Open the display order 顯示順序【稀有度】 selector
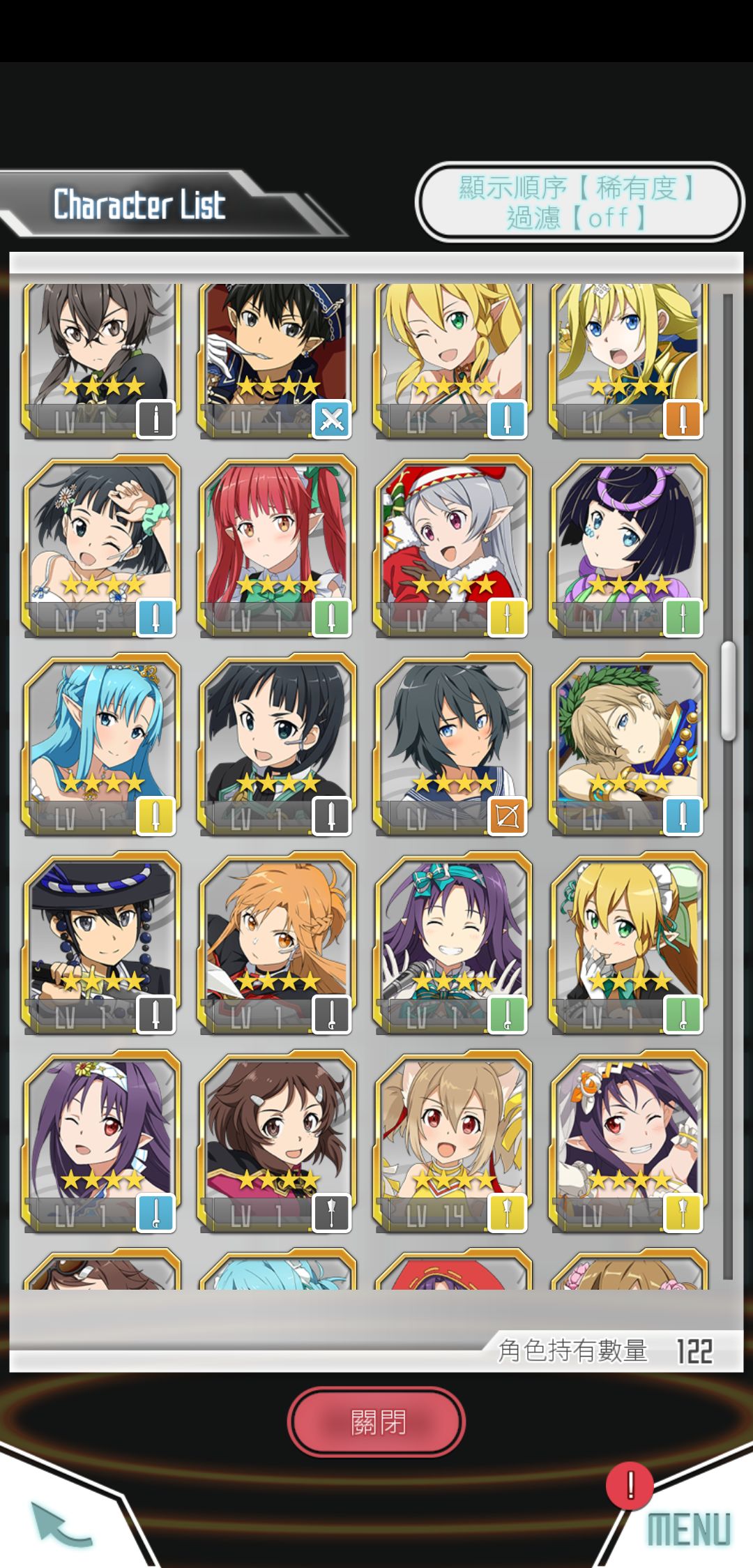753x1568 pixels. [577, 187]
